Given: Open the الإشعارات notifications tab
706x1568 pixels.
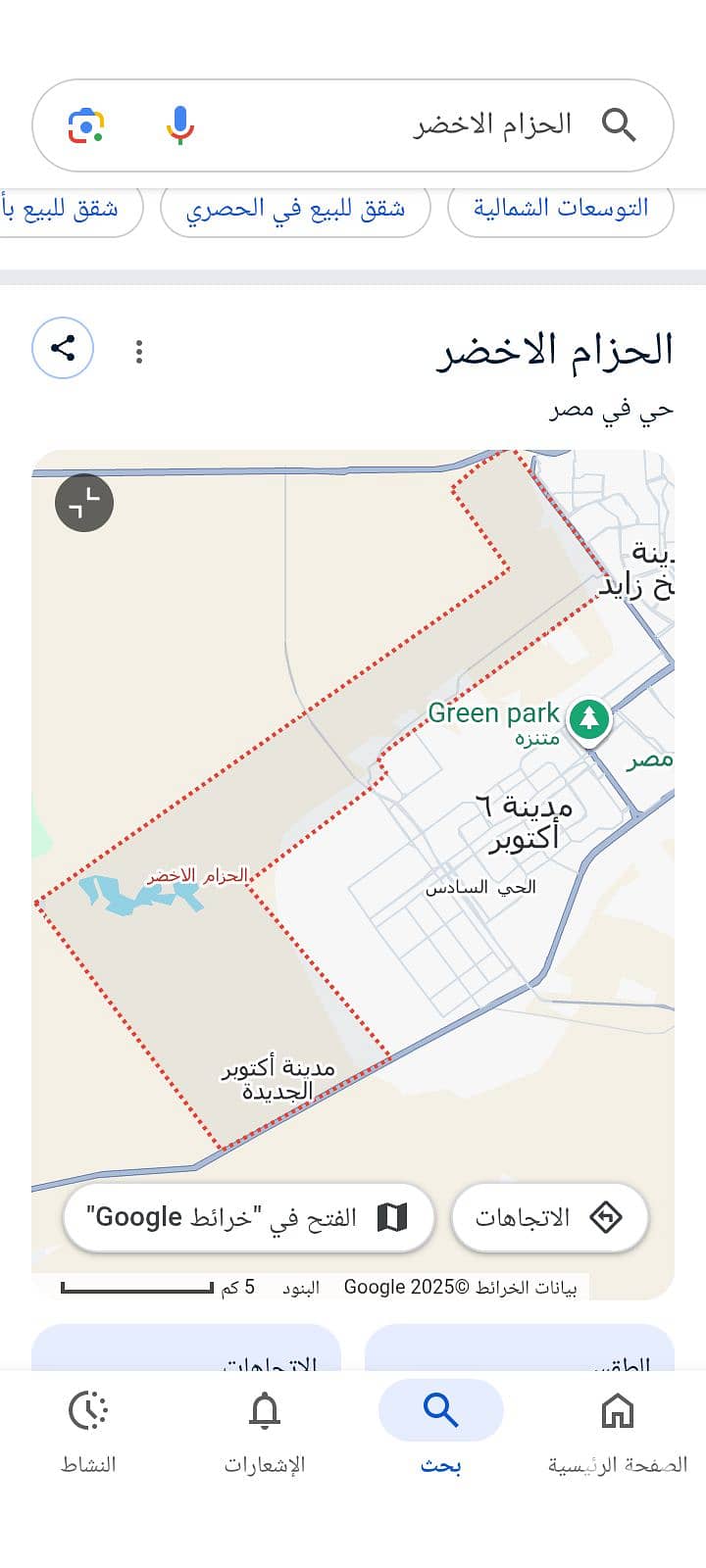Looking at the screenshot, I should 265,1432.
